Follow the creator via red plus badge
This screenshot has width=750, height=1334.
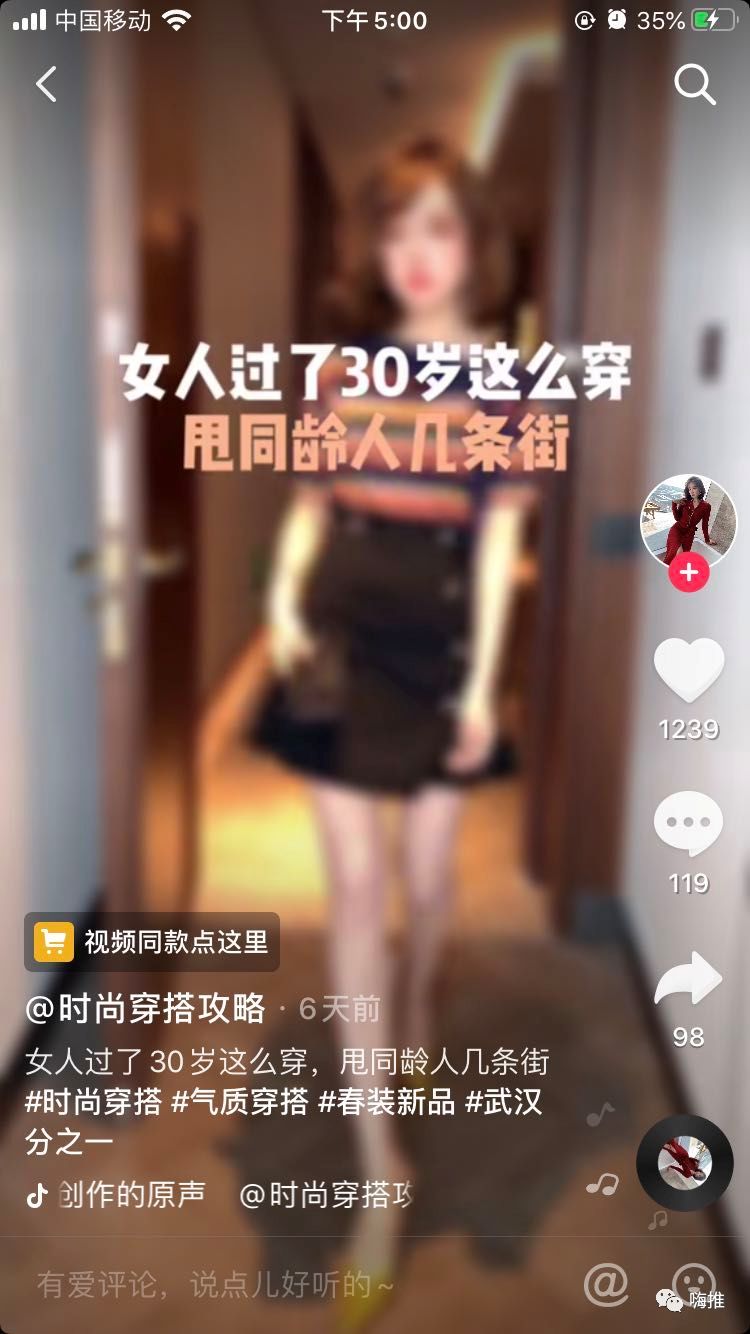[x=688, y=574]
